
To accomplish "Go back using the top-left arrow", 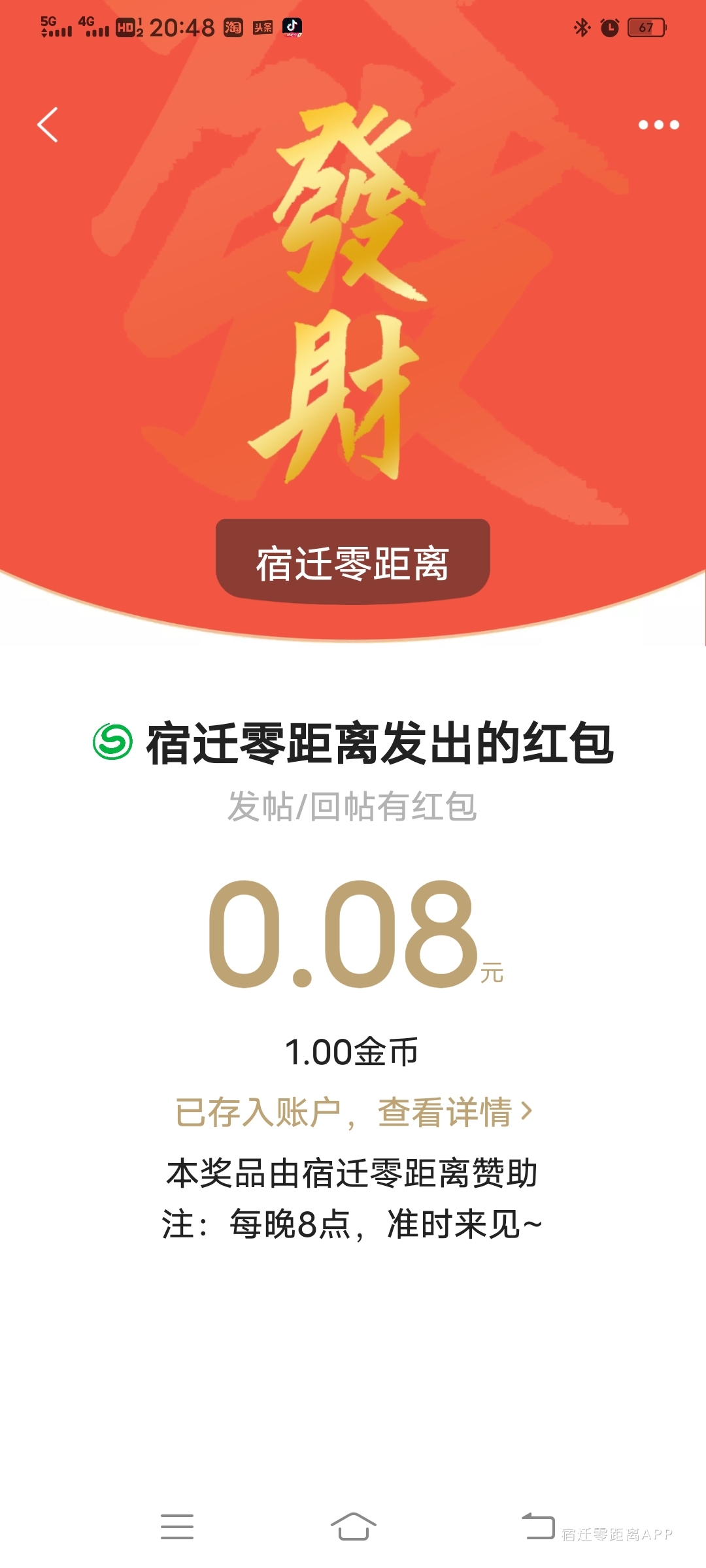I will coord(48,125).
